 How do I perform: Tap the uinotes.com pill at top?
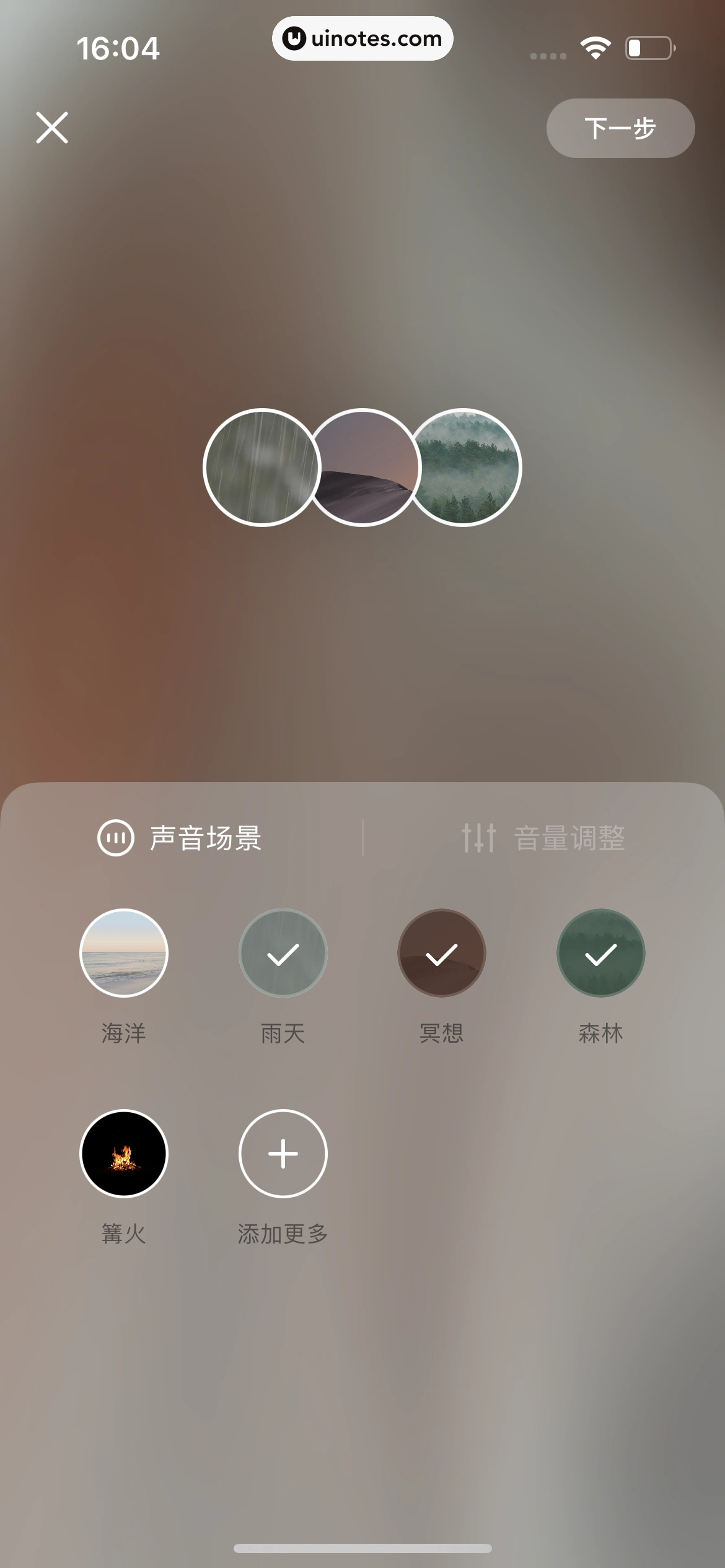362,38
